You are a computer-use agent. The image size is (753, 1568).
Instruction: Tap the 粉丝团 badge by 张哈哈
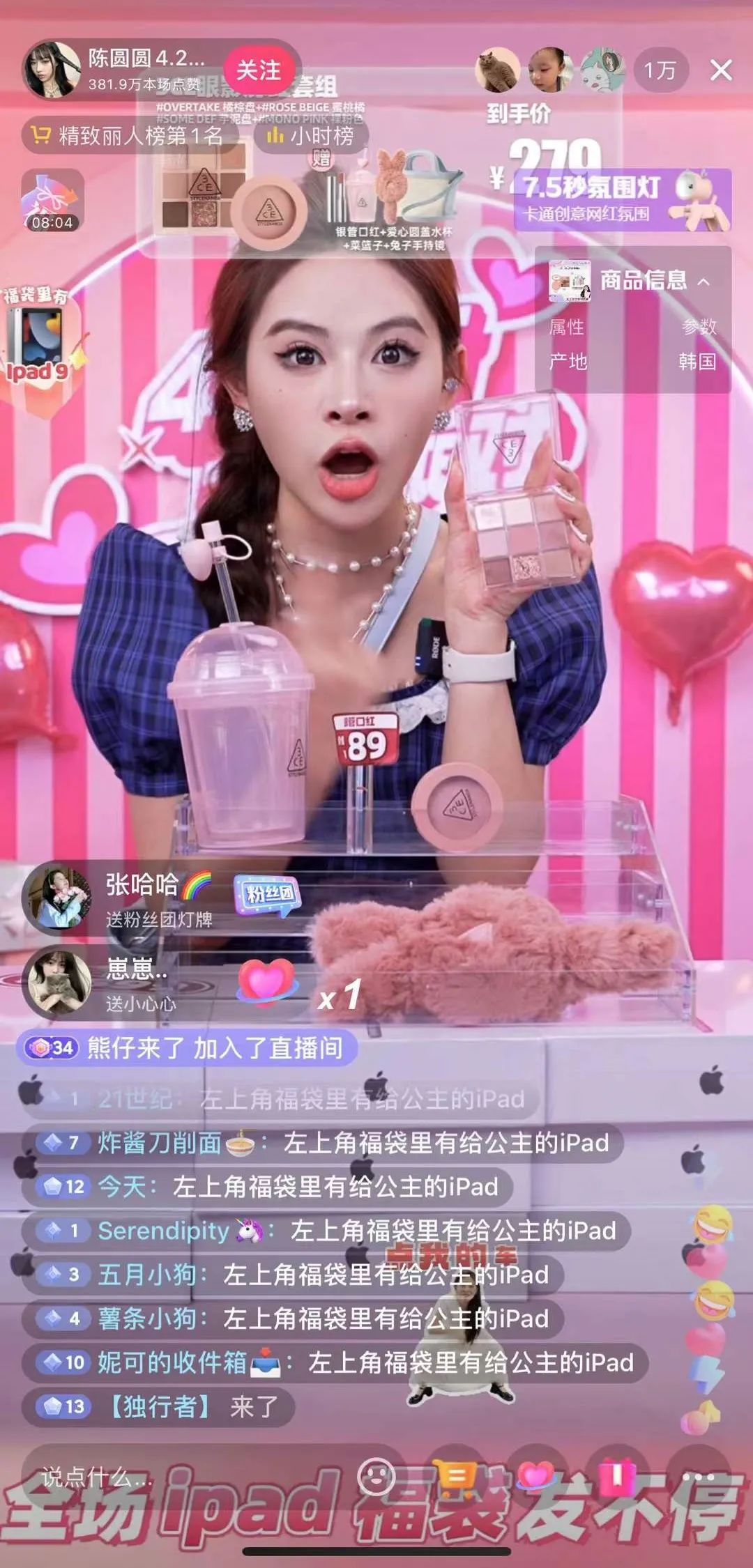click(x=268, y=895)
